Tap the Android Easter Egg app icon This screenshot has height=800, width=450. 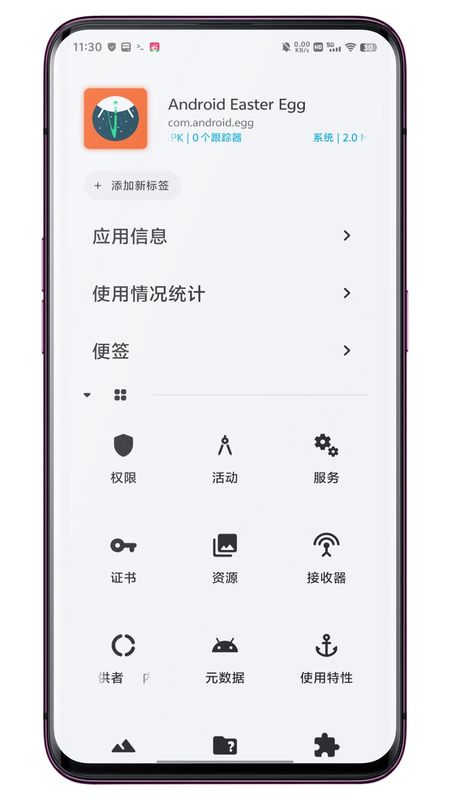click(x=116, y=118)
